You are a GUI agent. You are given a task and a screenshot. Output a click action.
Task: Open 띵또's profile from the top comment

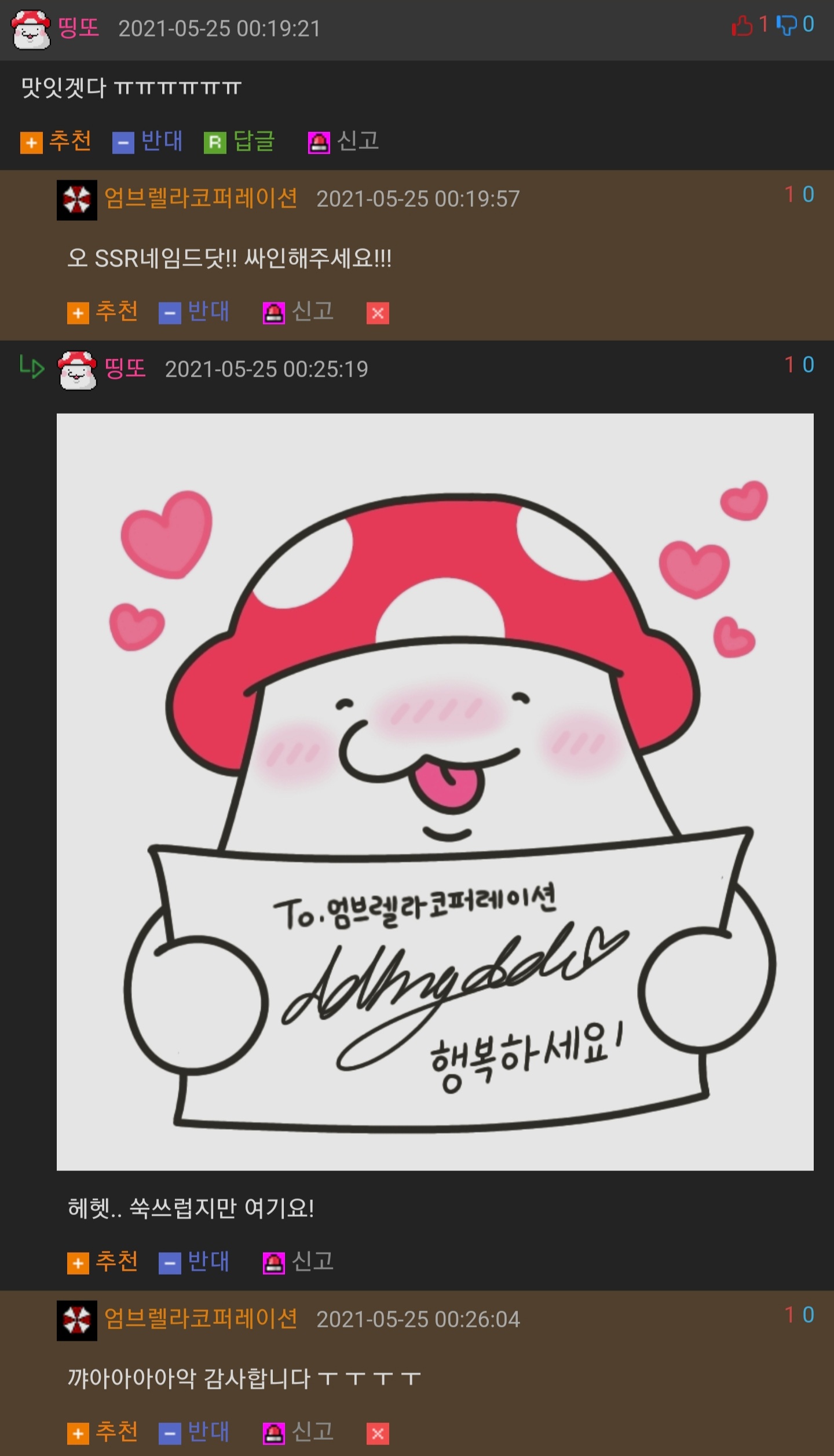click(x=79, y=27)
